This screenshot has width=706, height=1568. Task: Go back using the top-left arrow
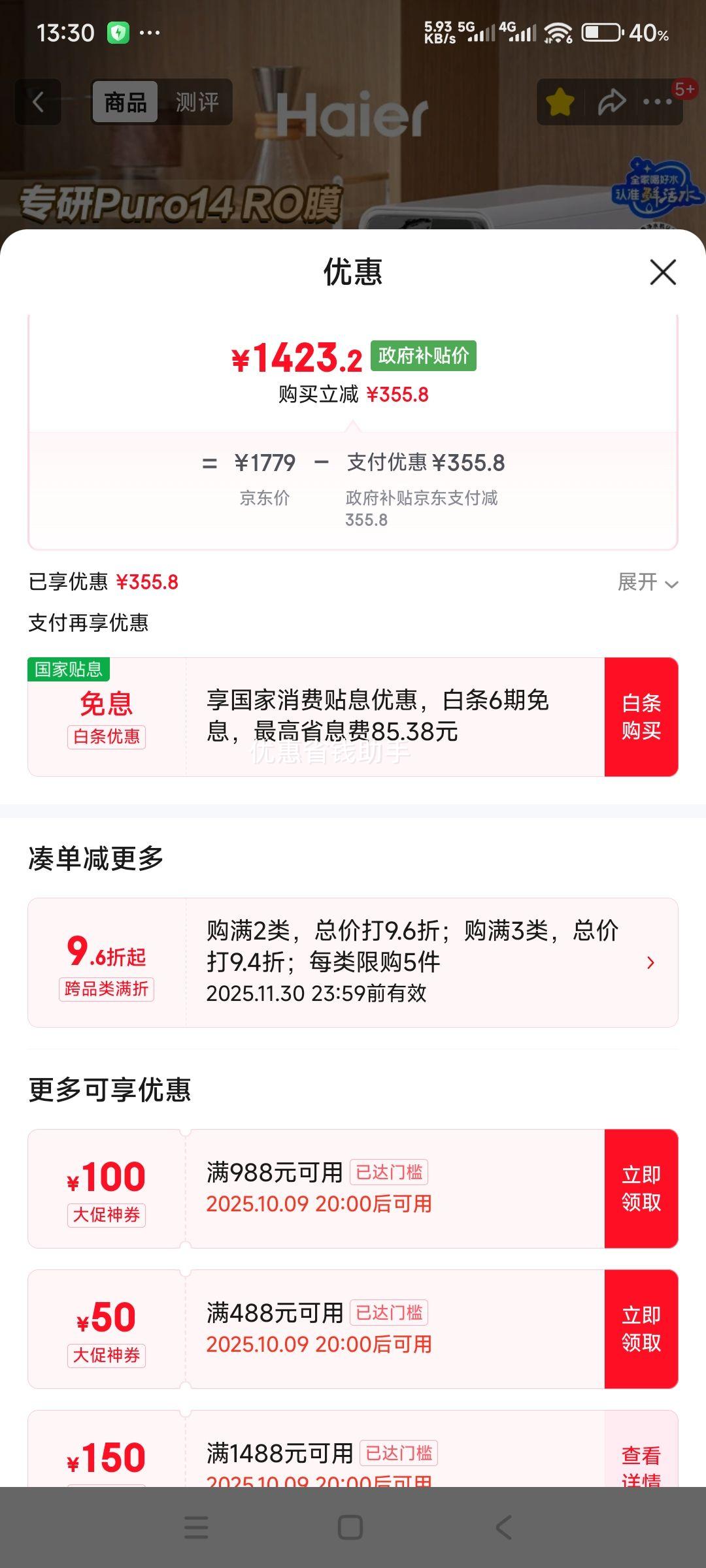coord(38,102)
